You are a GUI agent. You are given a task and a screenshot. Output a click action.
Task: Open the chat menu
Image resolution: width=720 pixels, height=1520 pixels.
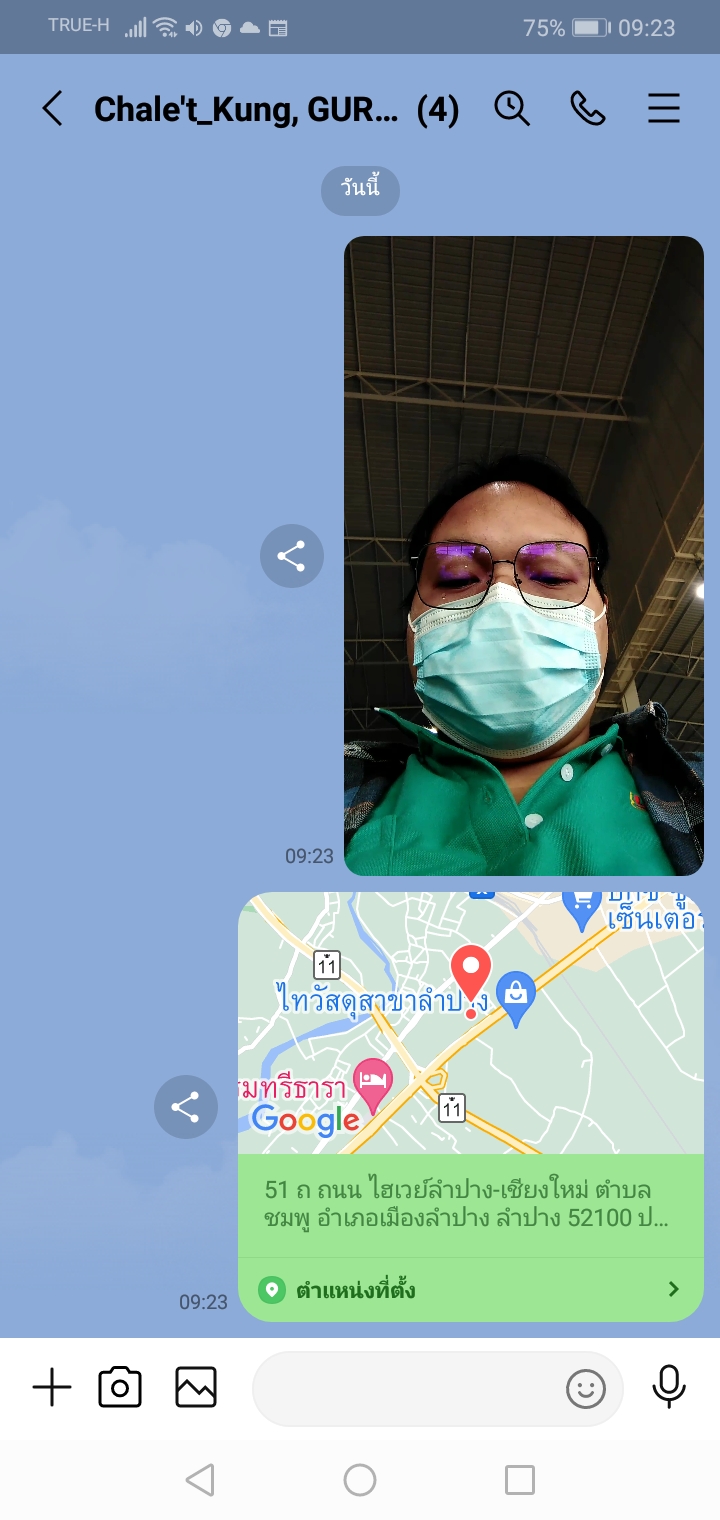pyautogui.click(x=664, y=108)
